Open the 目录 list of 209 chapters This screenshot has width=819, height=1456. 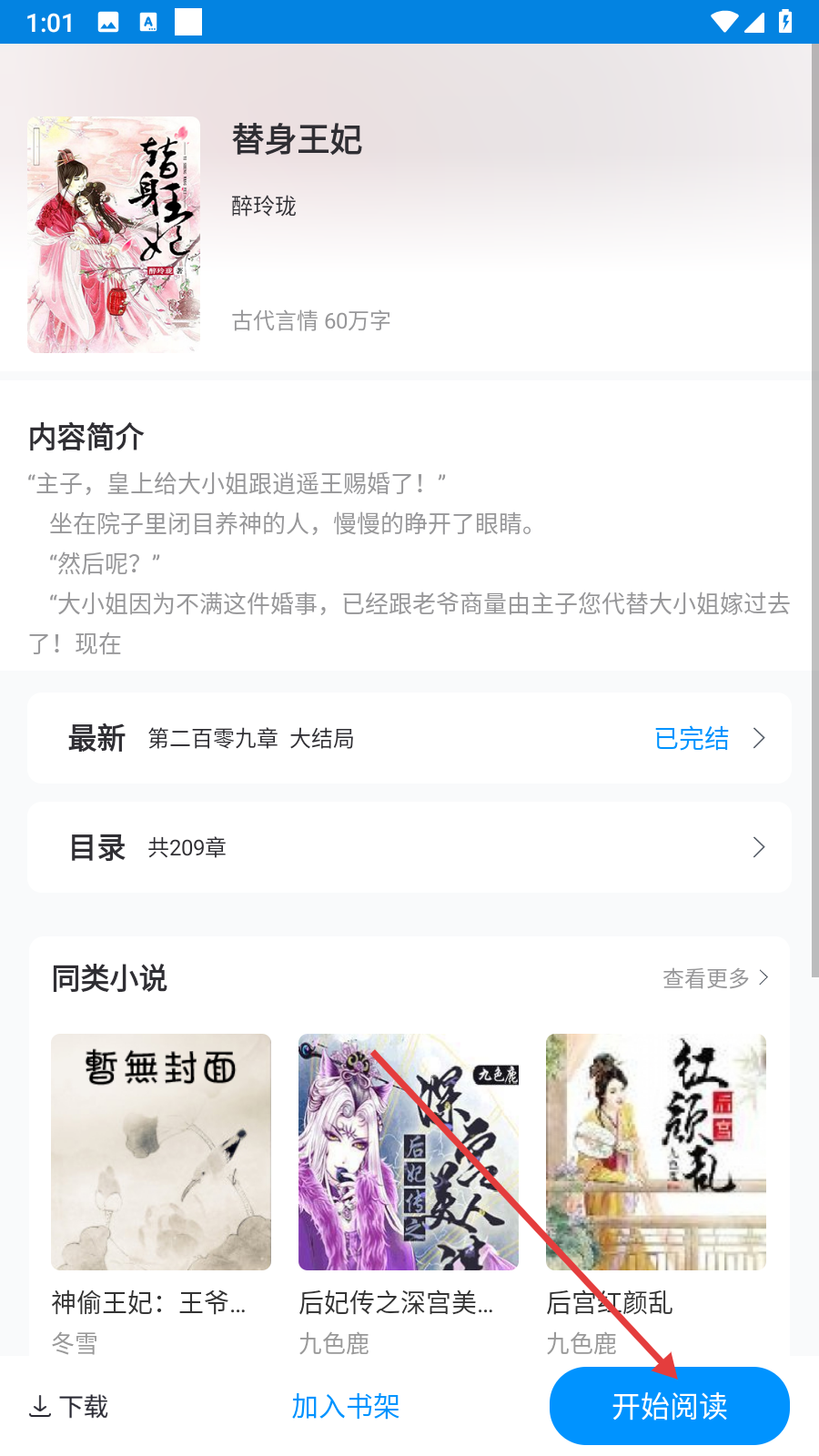[x=409, y=847]
